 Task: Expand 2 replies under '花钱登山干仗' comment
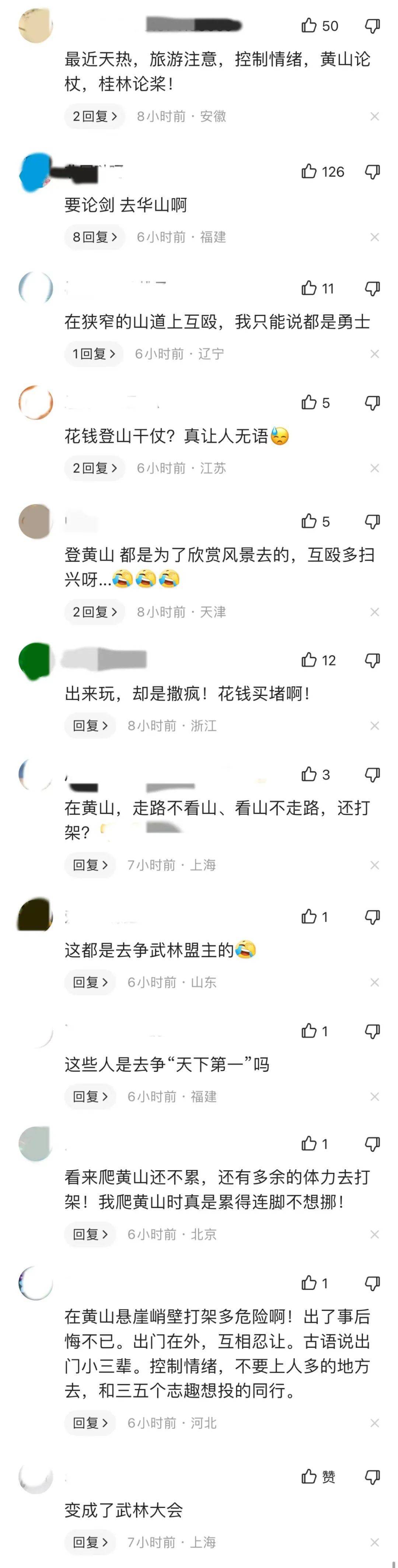click(x=94, y=468)
